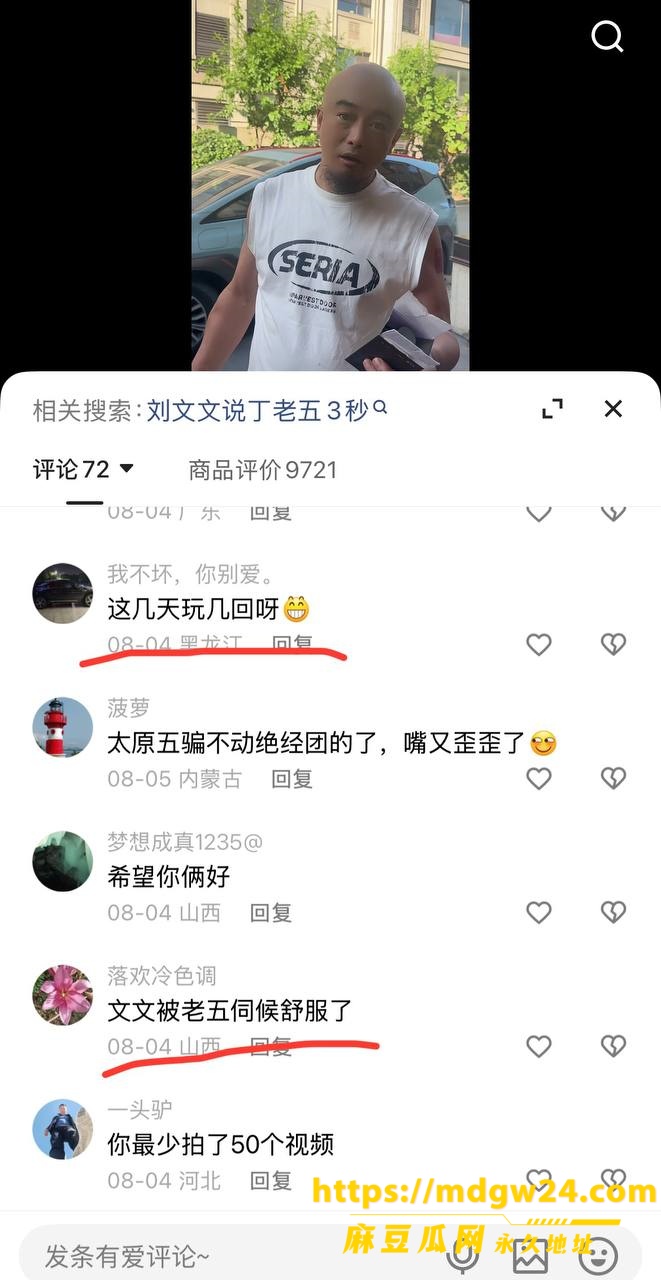The height and width of the screenshot is (1280, 661).
Task: Expand the comments panel to full screen
Action: tap(552, 409)
